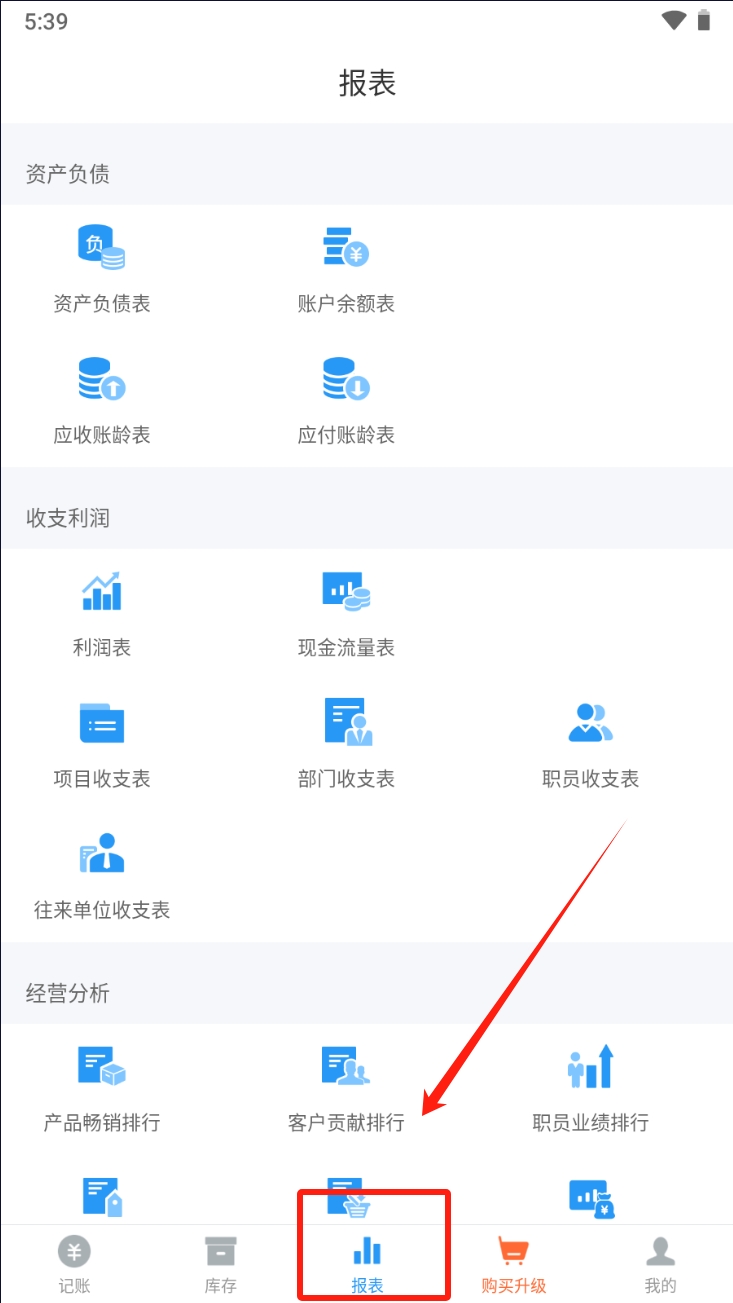Open 往来单位收支表
The image size is (733, 1303).
click(x=102, y=875)
